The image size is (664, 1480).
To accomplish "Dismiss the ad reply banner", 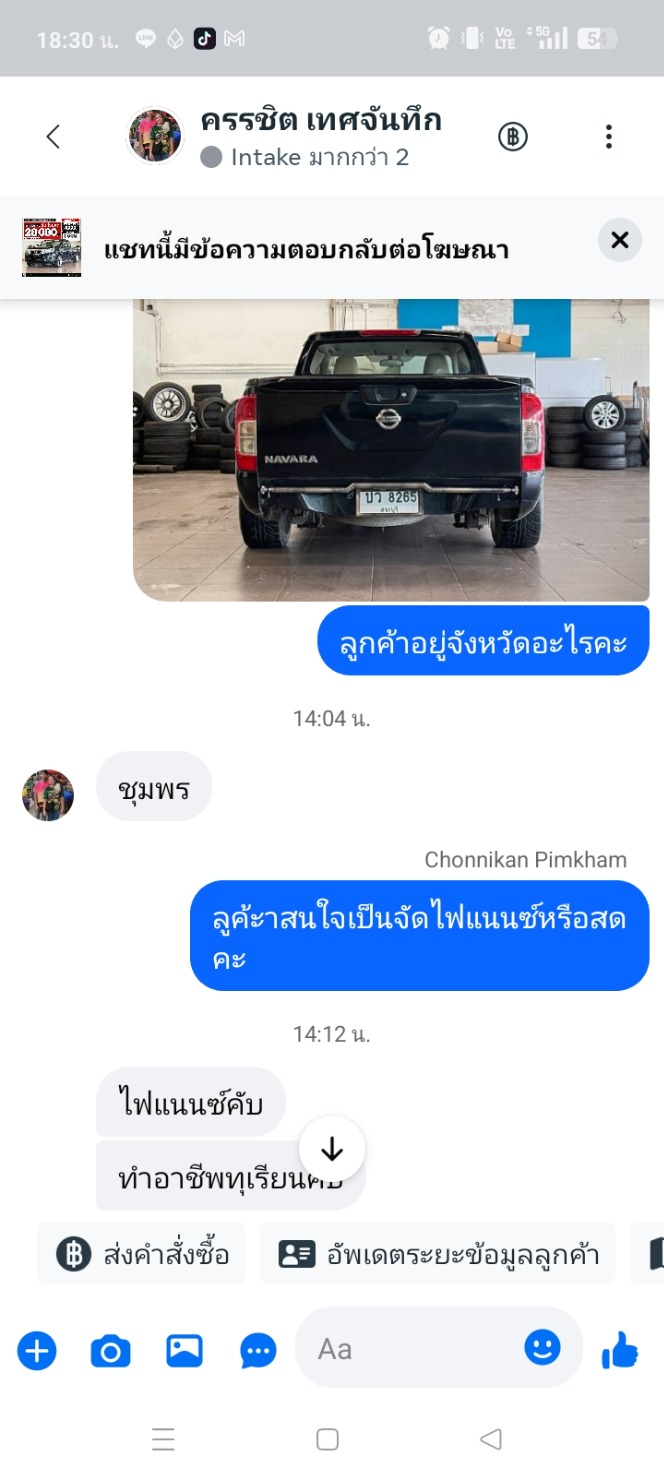I will point(620,240).
